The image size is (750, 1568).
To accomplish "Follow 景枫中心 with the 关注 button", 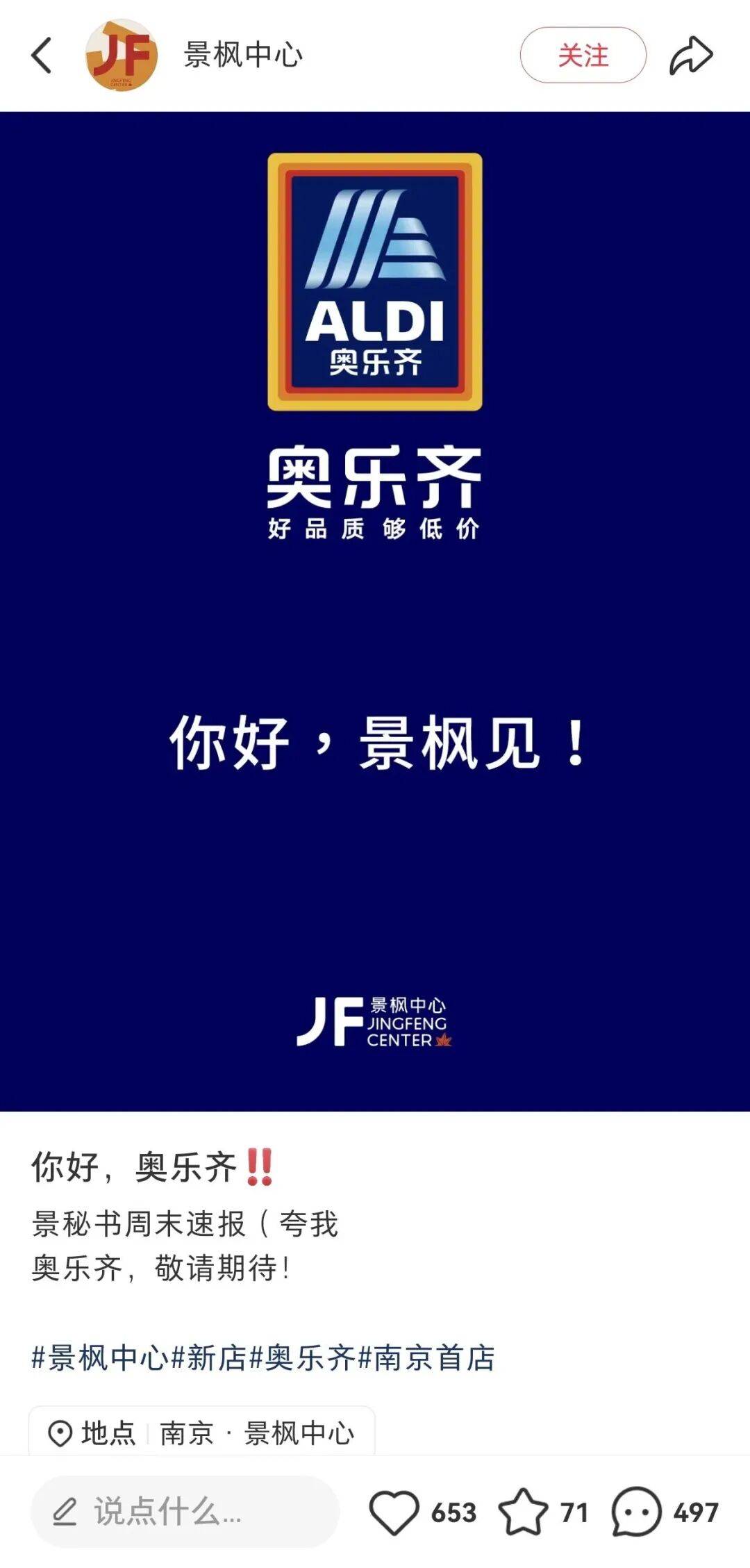I will point(583,56).
